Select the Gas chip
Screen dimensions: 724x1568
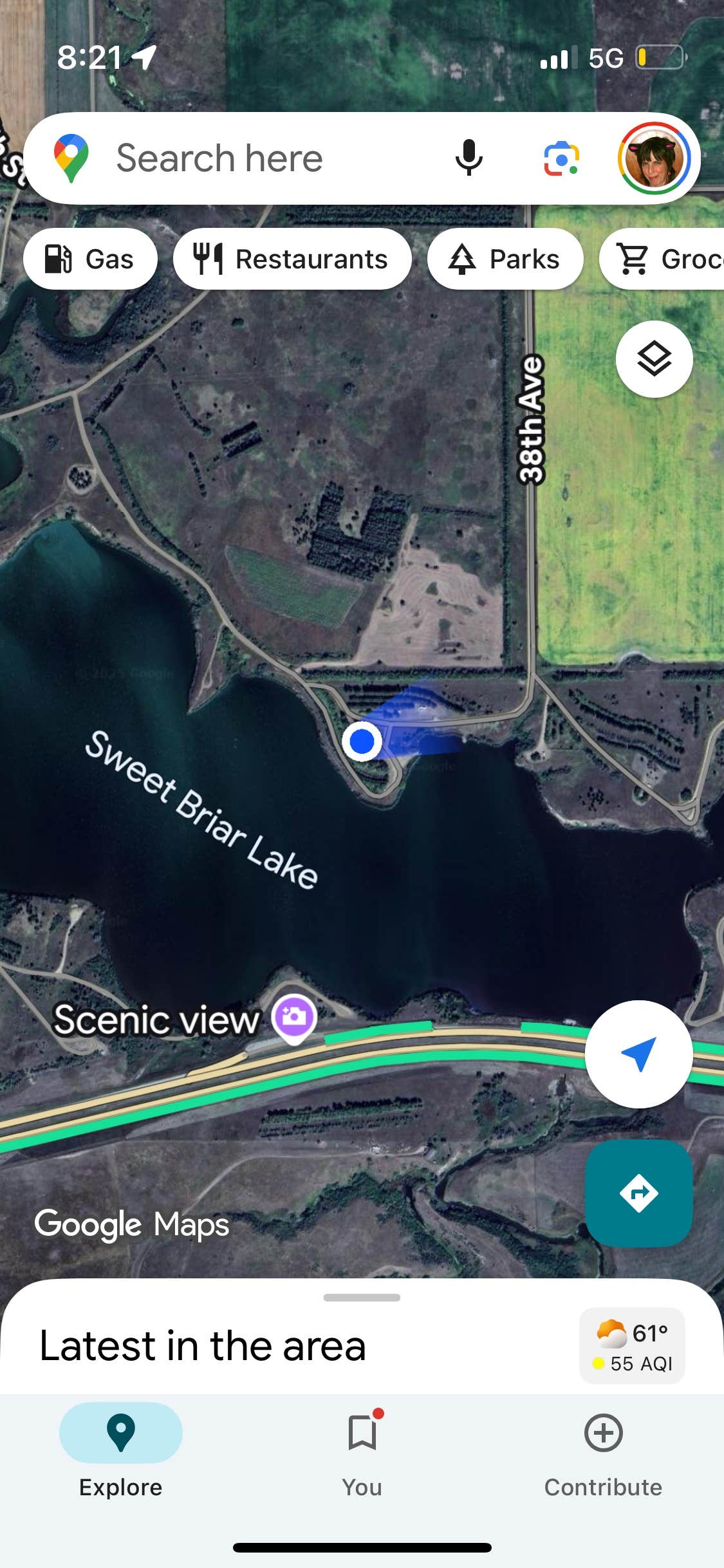90,259
